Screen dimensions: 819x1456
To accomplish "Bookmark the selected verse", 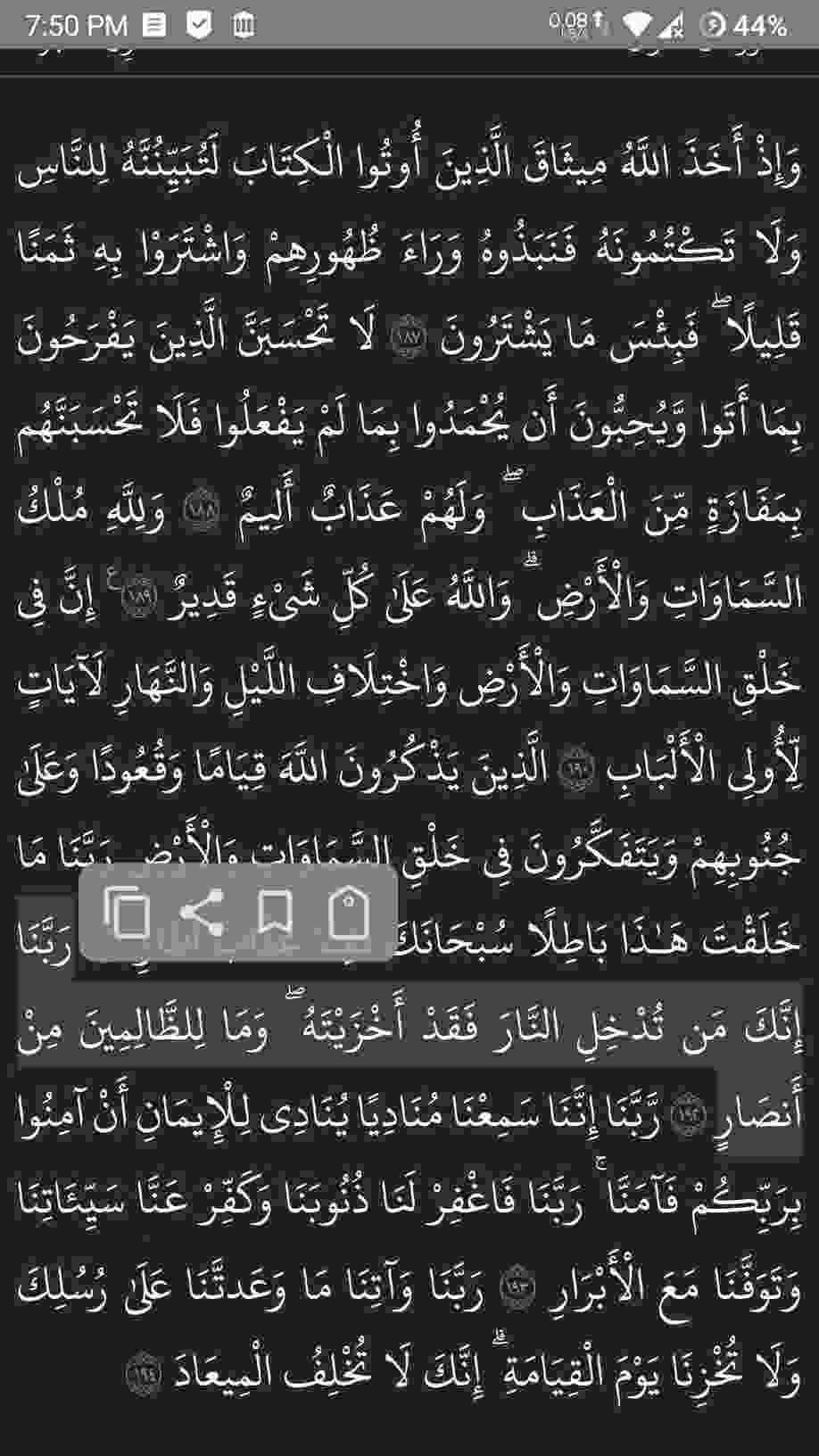I will 275,913.
